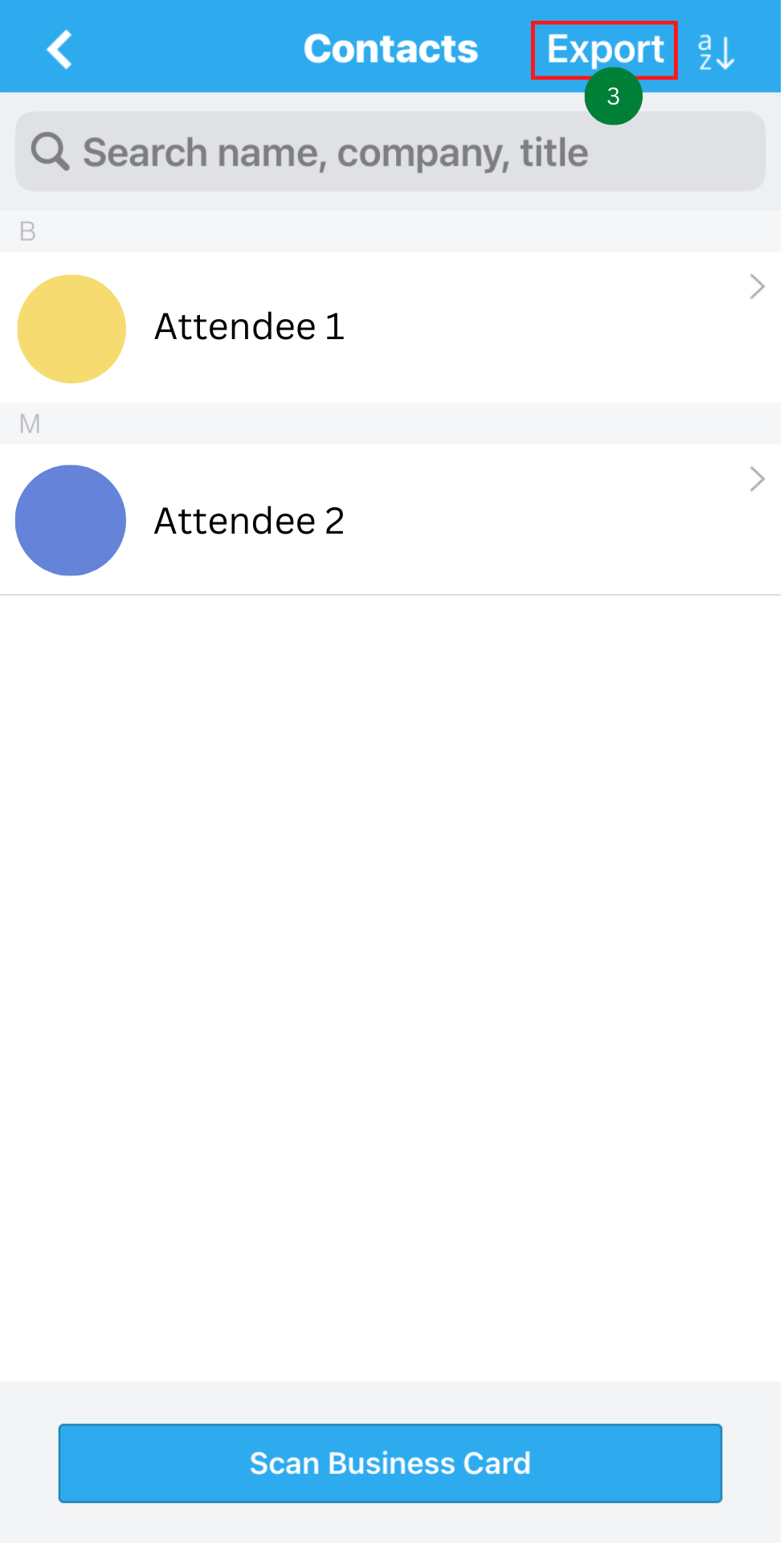Select Attendee 2's blue avatar
The height and width of the screenshot is (1543, 784).
pos(71,521)
